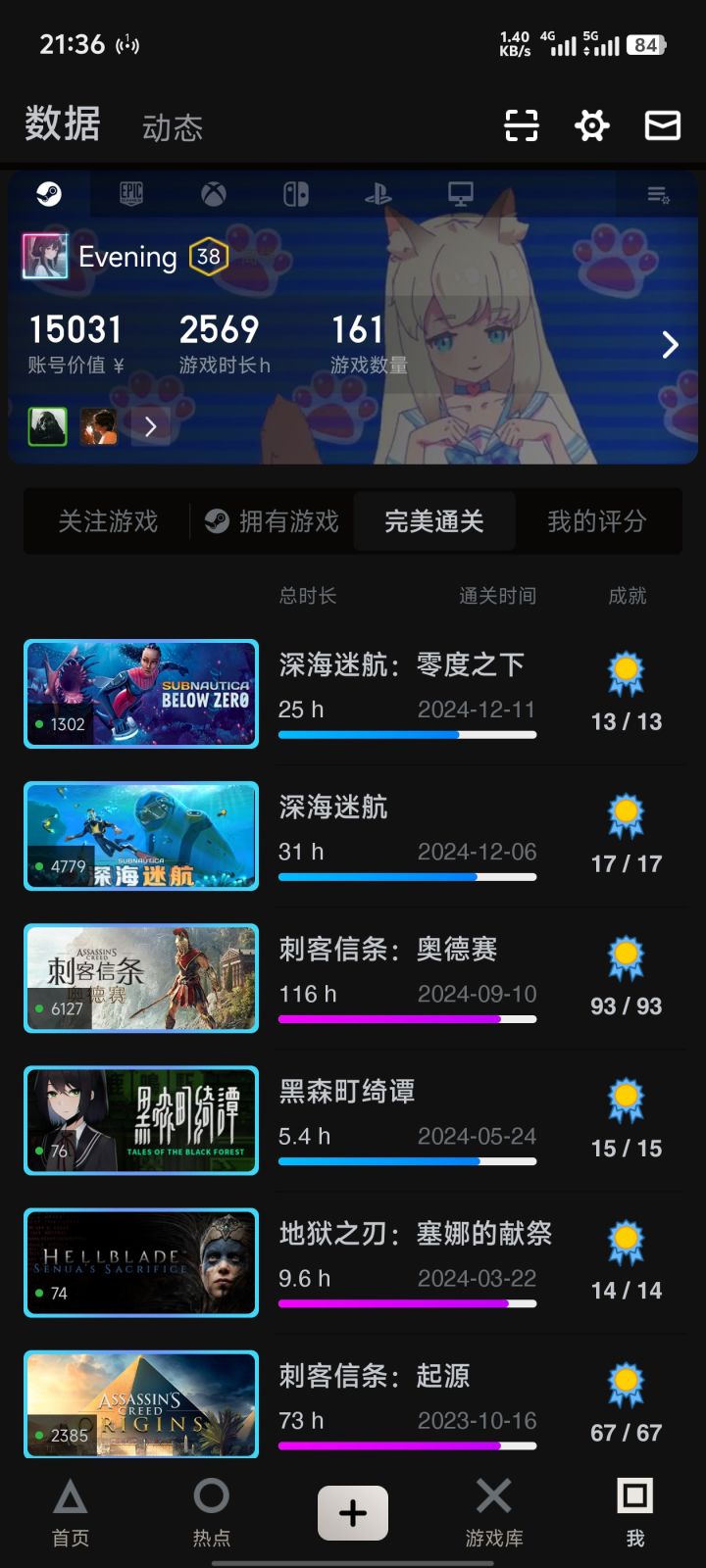Tap the plus button to add
The width and height of the screenshot is (706, 1568).
[353, 1513]
